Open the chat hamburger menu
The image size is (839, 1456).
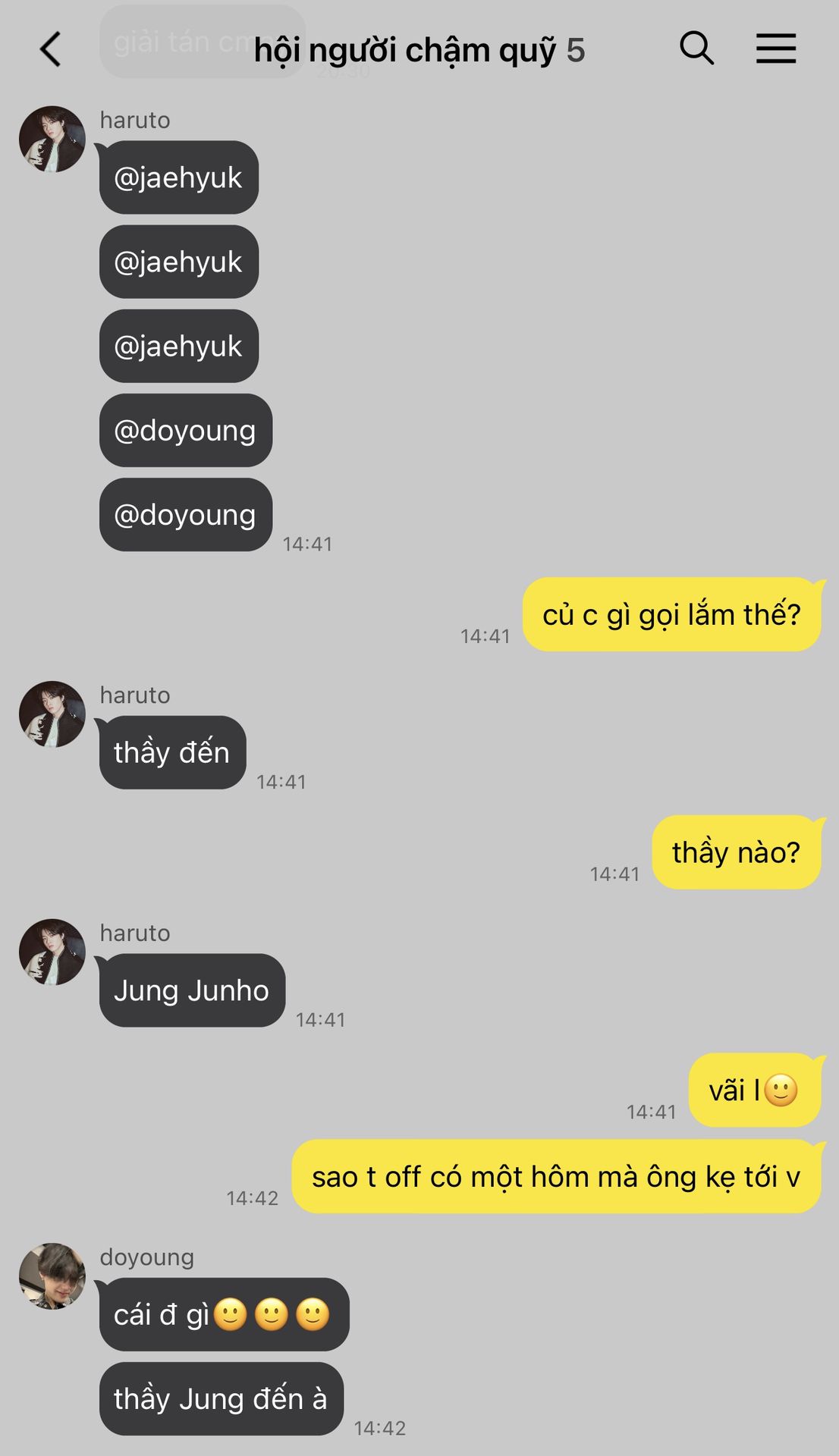(775, 49)
